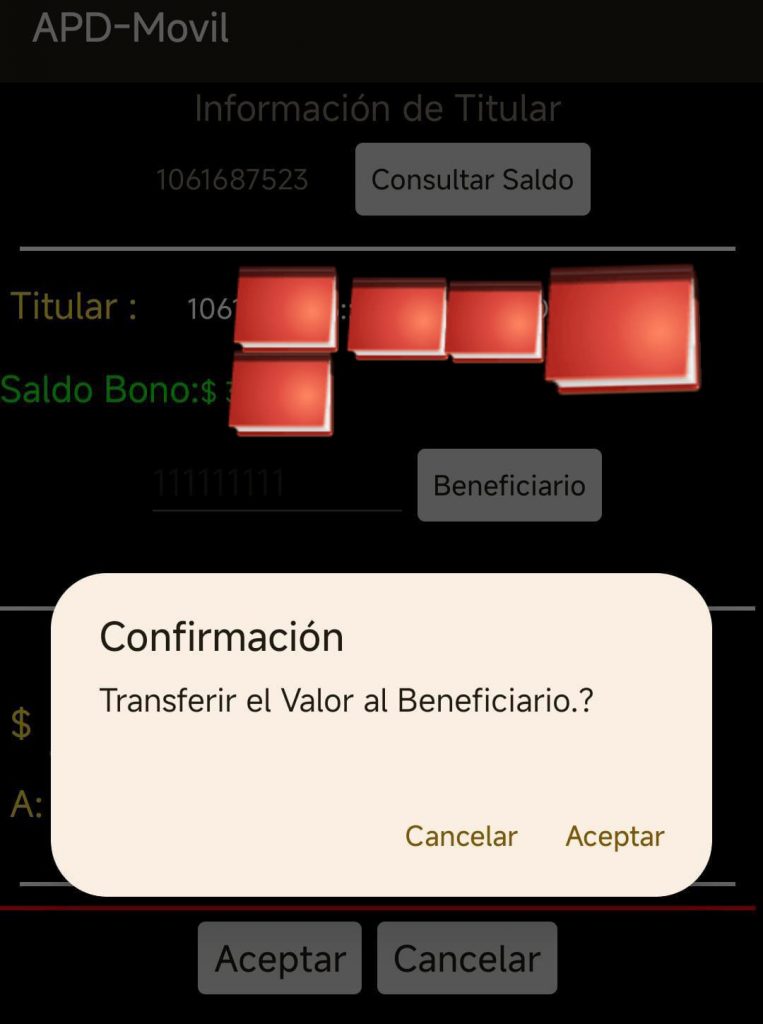This screenshot has height=1024, width=763.
Task: Edit the titular ID field 1061687523
Action: pos(232,180)
